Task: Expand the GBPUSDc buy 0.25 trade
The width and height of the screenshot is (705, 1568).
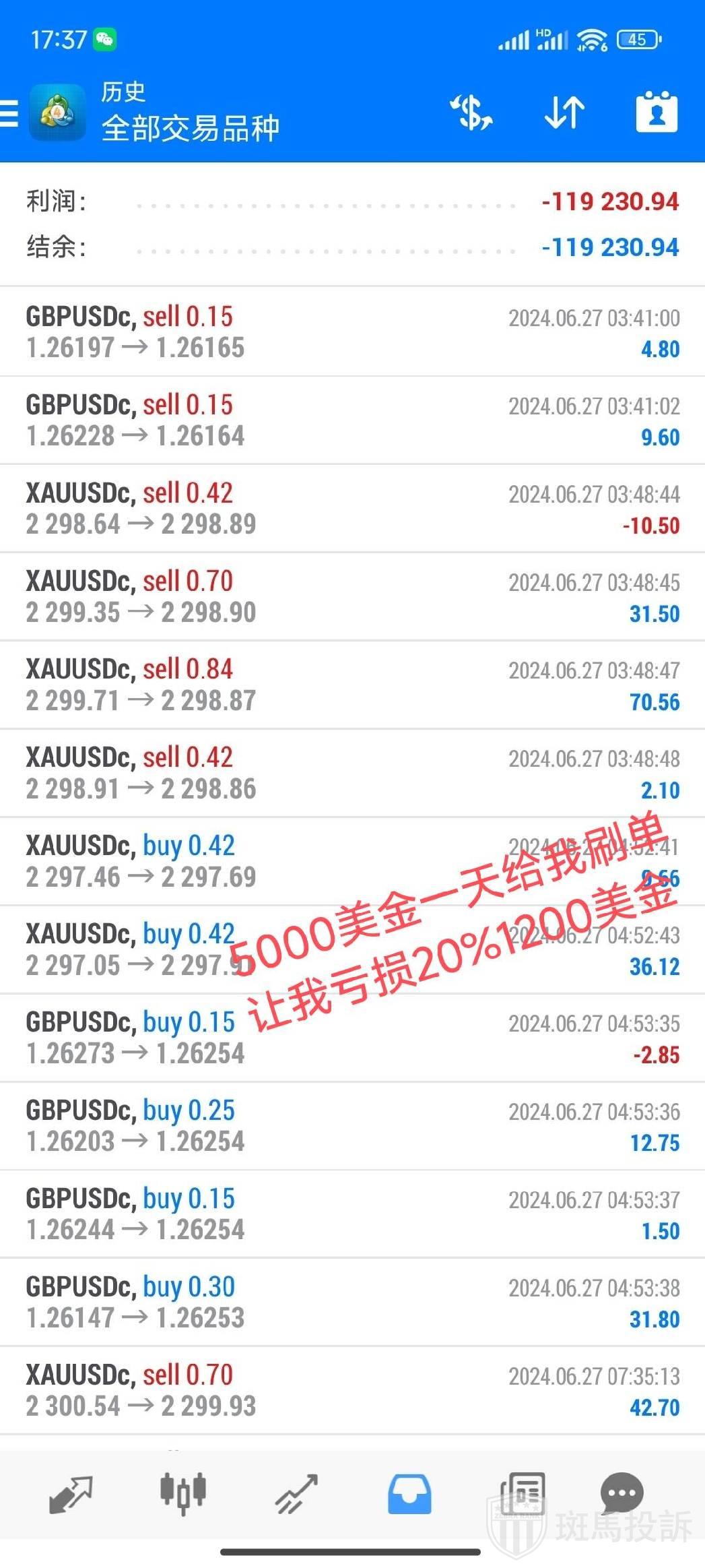Action: [352, 1126]
